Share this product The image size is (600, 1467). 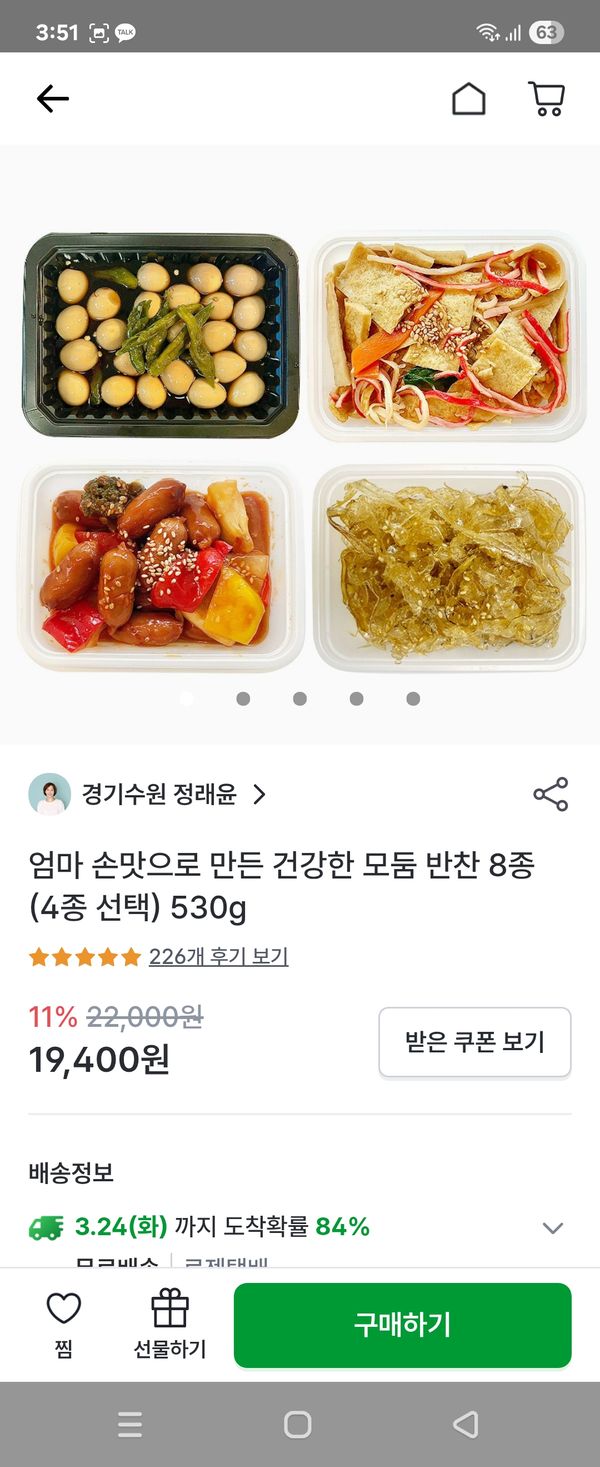coord(550,794)
